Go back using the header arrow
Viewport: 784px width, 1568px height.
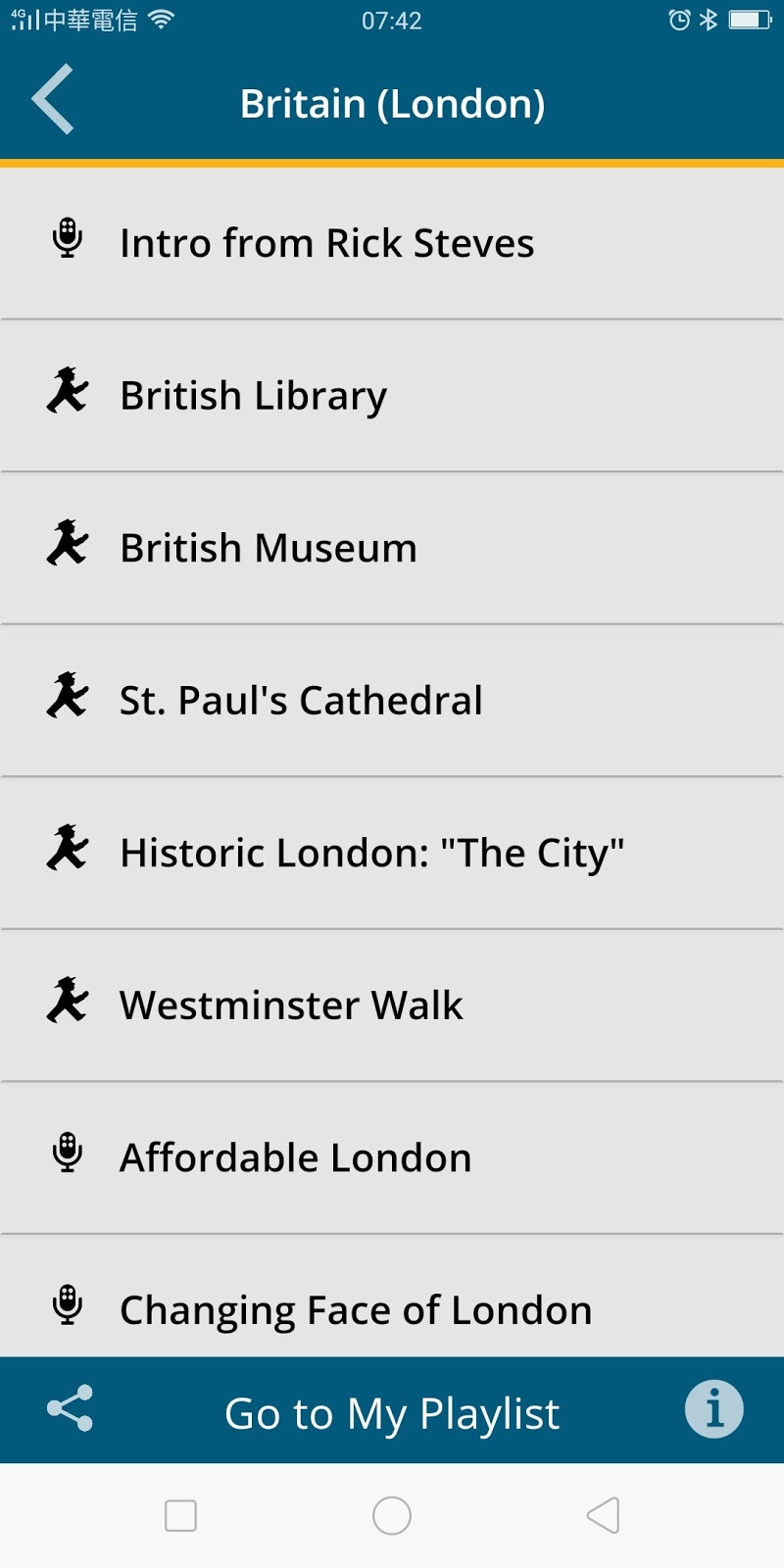click(x=53, y=99)
